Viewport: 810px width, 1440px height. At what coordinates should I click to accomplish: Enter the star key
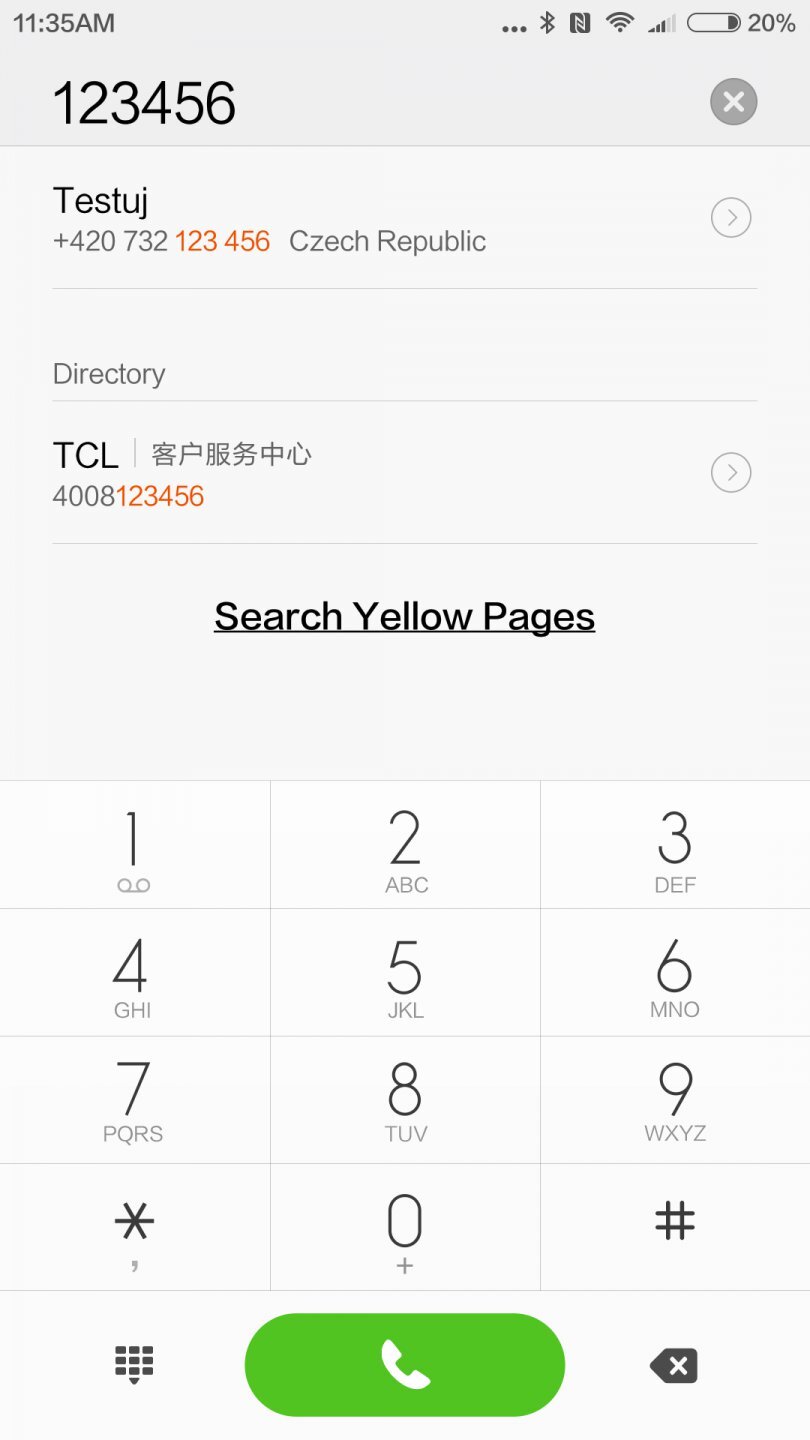(x=134, y=1228)
